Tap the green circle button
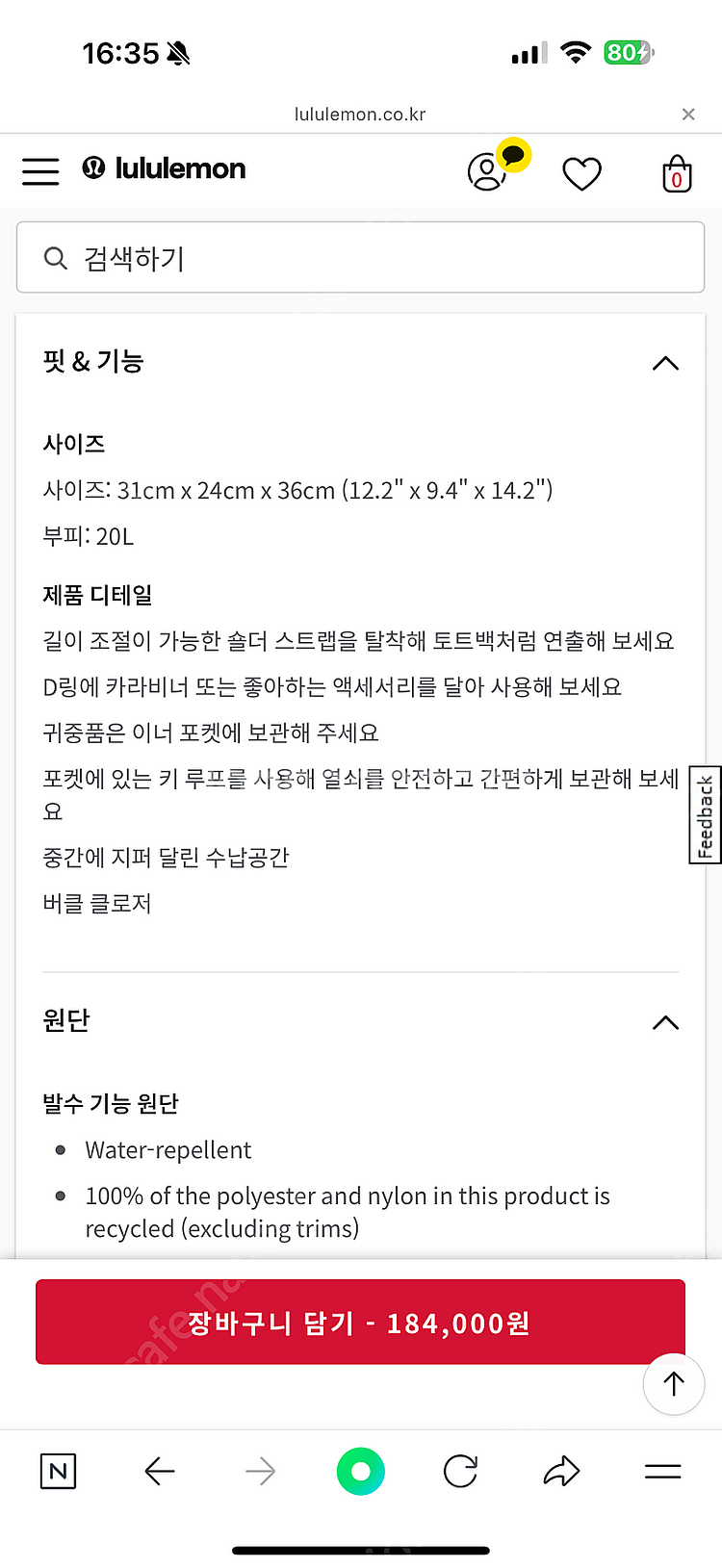 click(361, 1471)
